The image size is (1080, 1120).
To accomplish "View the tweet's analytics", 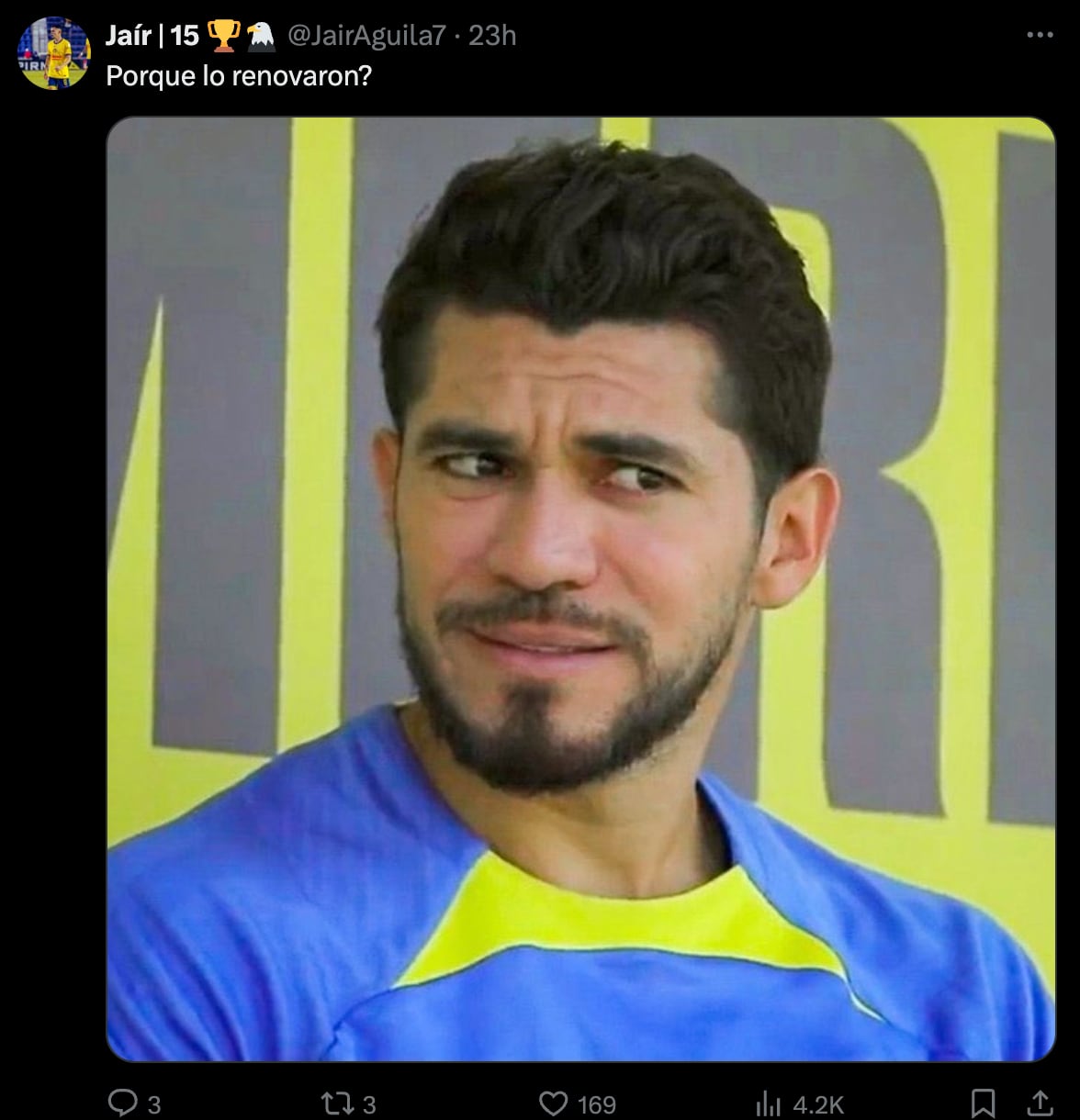I will [x=768, y=1103].
